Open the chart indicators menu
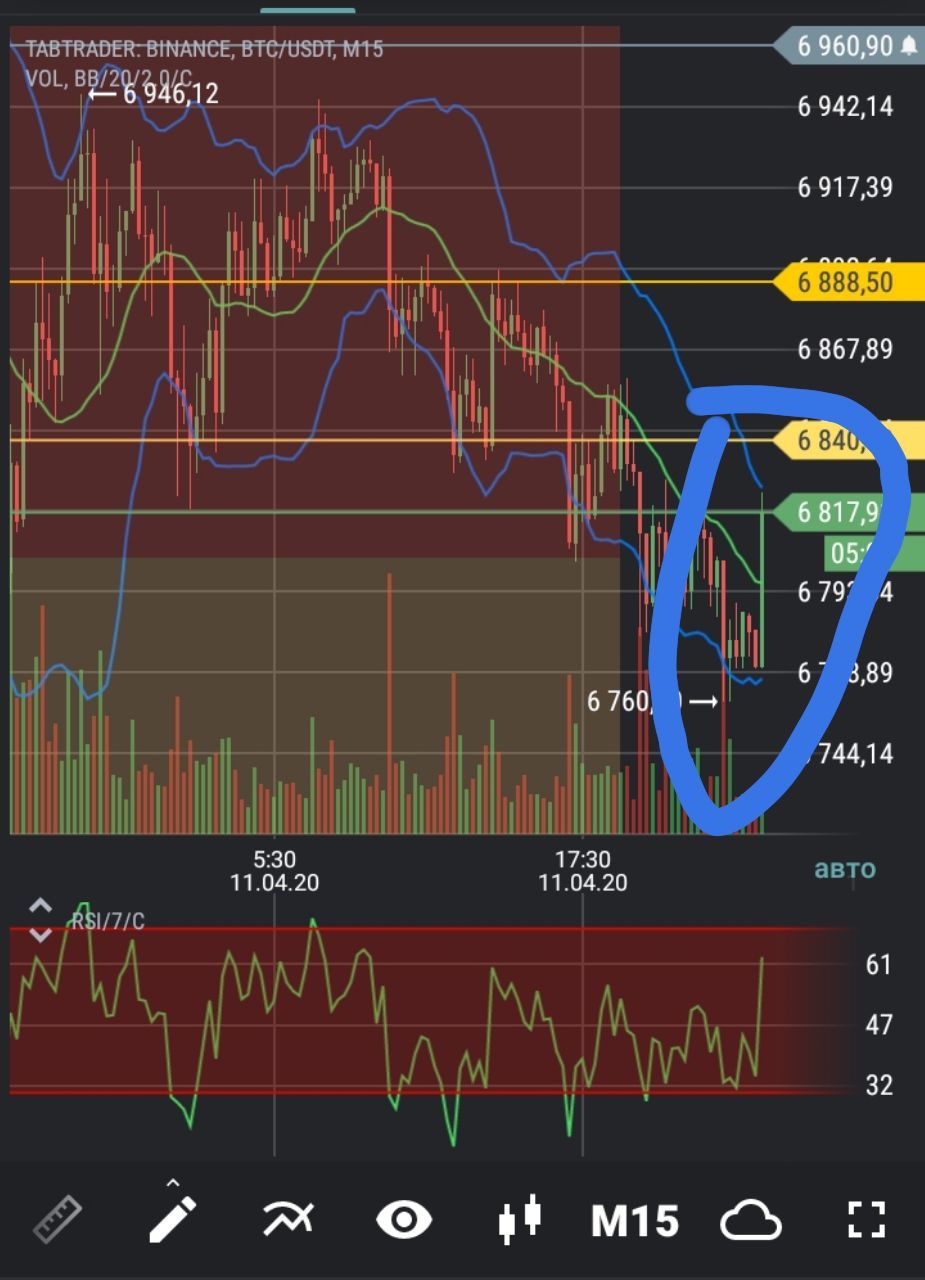The width and height of the screenshot is (925, 1280). [x=288, y=1219]
